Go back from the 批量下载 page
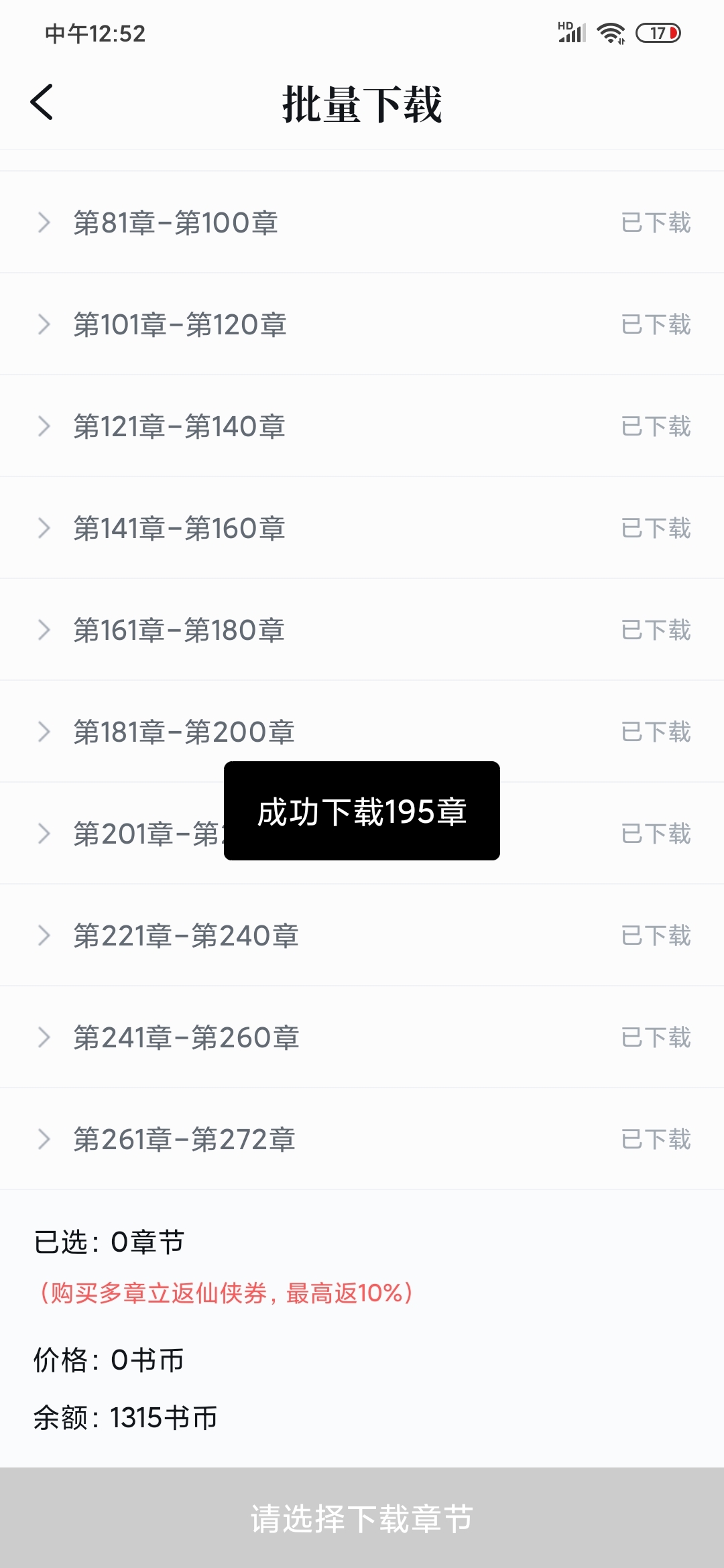This screenshot has height=1568, width=724. pos(42,103)
